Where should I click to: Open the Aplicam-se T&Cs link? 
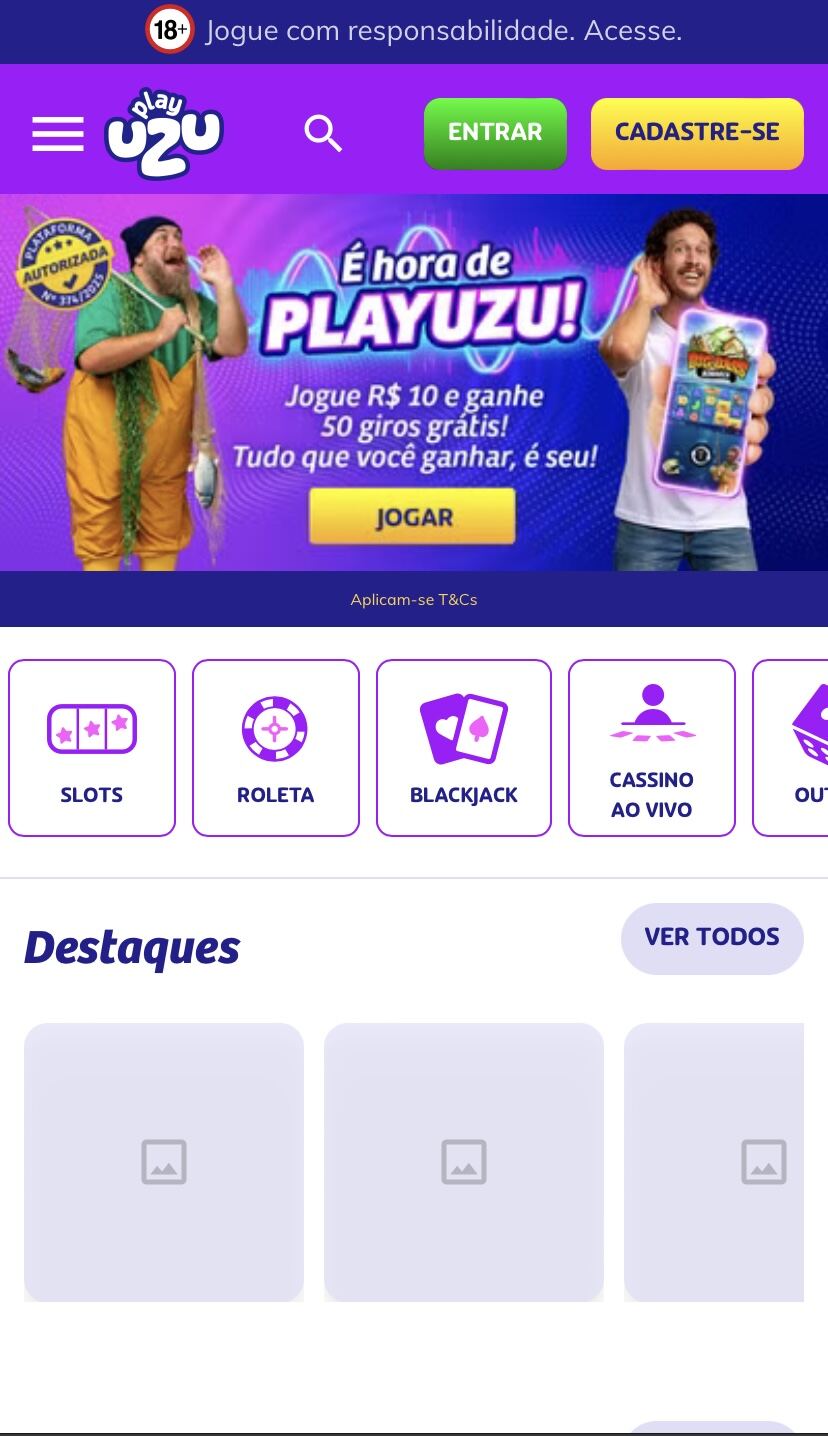(x=414, y=600)
